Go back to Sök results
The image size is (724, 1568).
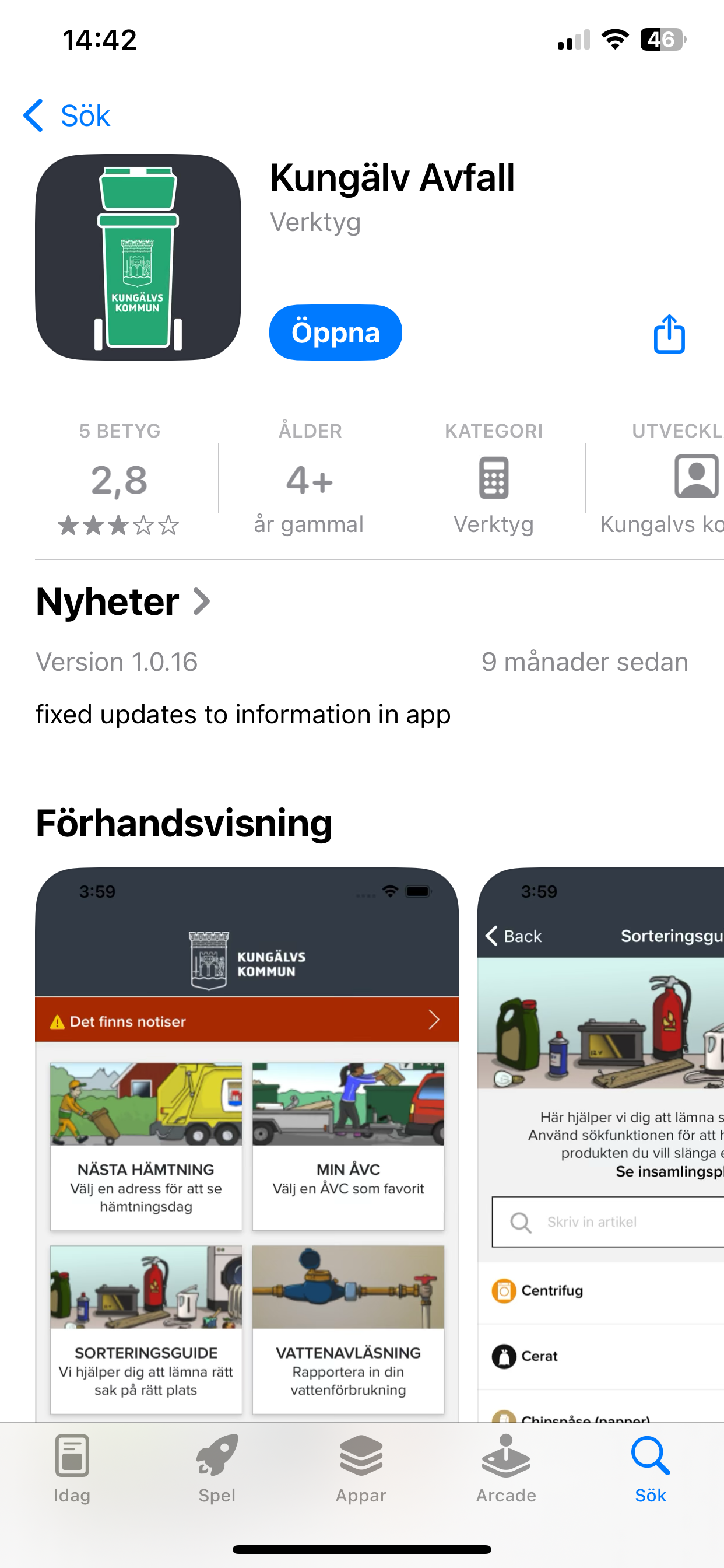point(67,116)
